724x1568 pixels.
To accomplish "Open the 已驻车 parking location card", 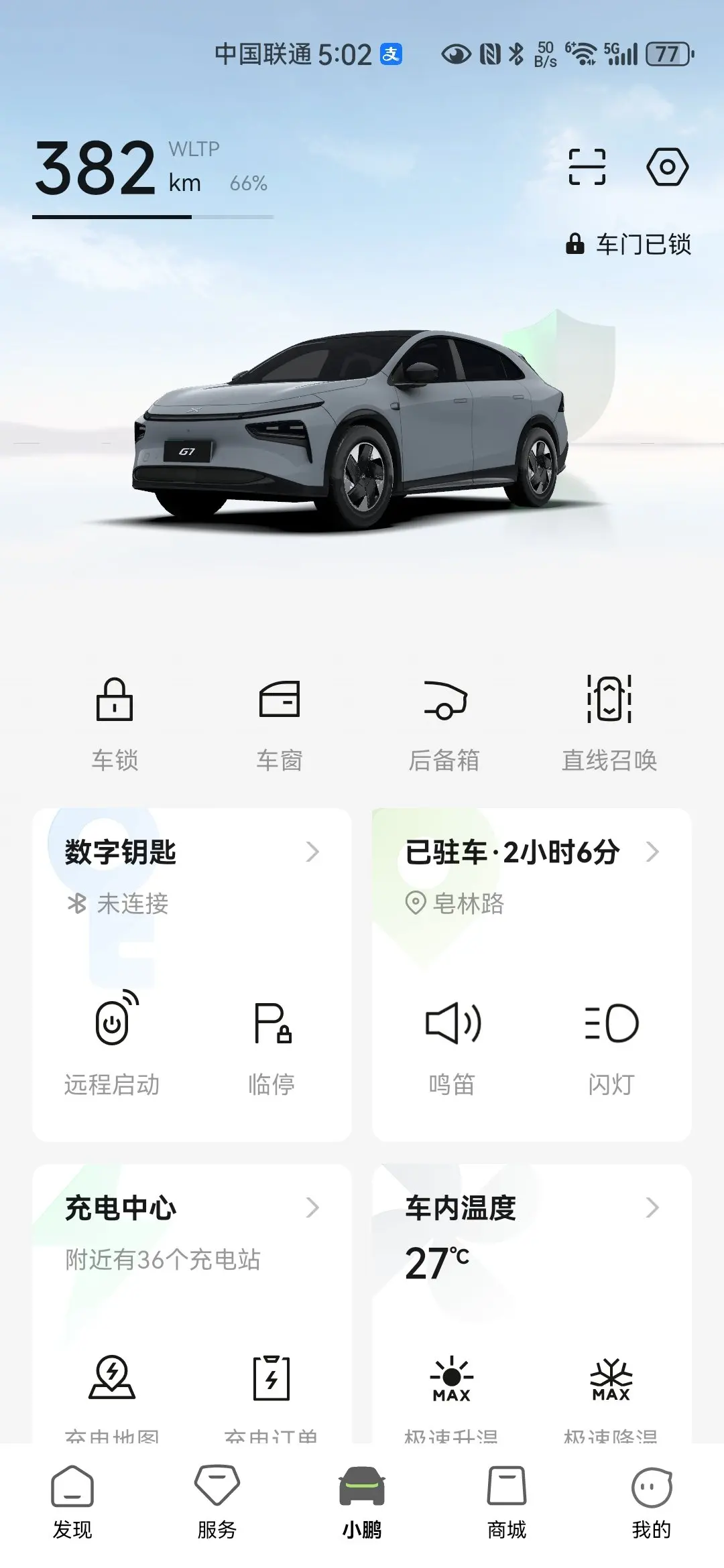I will tap(532, 852).
